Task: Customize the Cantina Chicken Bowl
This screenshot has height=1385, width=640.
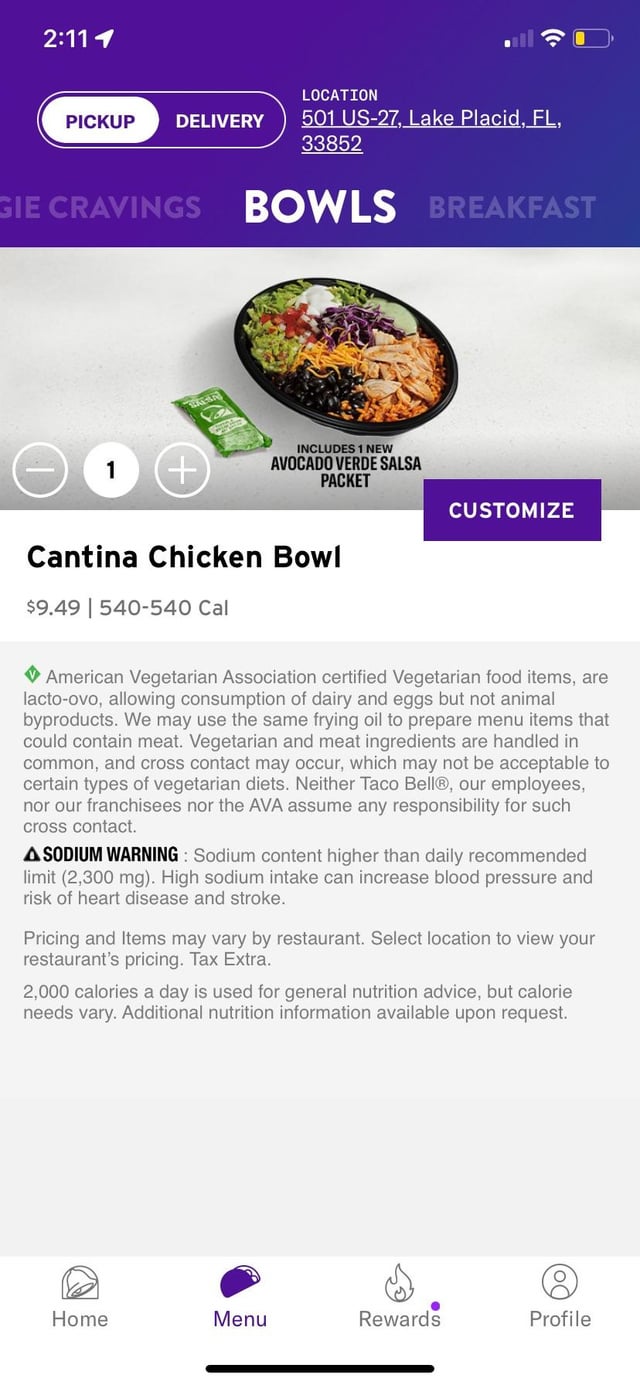Action: (511, 510)
